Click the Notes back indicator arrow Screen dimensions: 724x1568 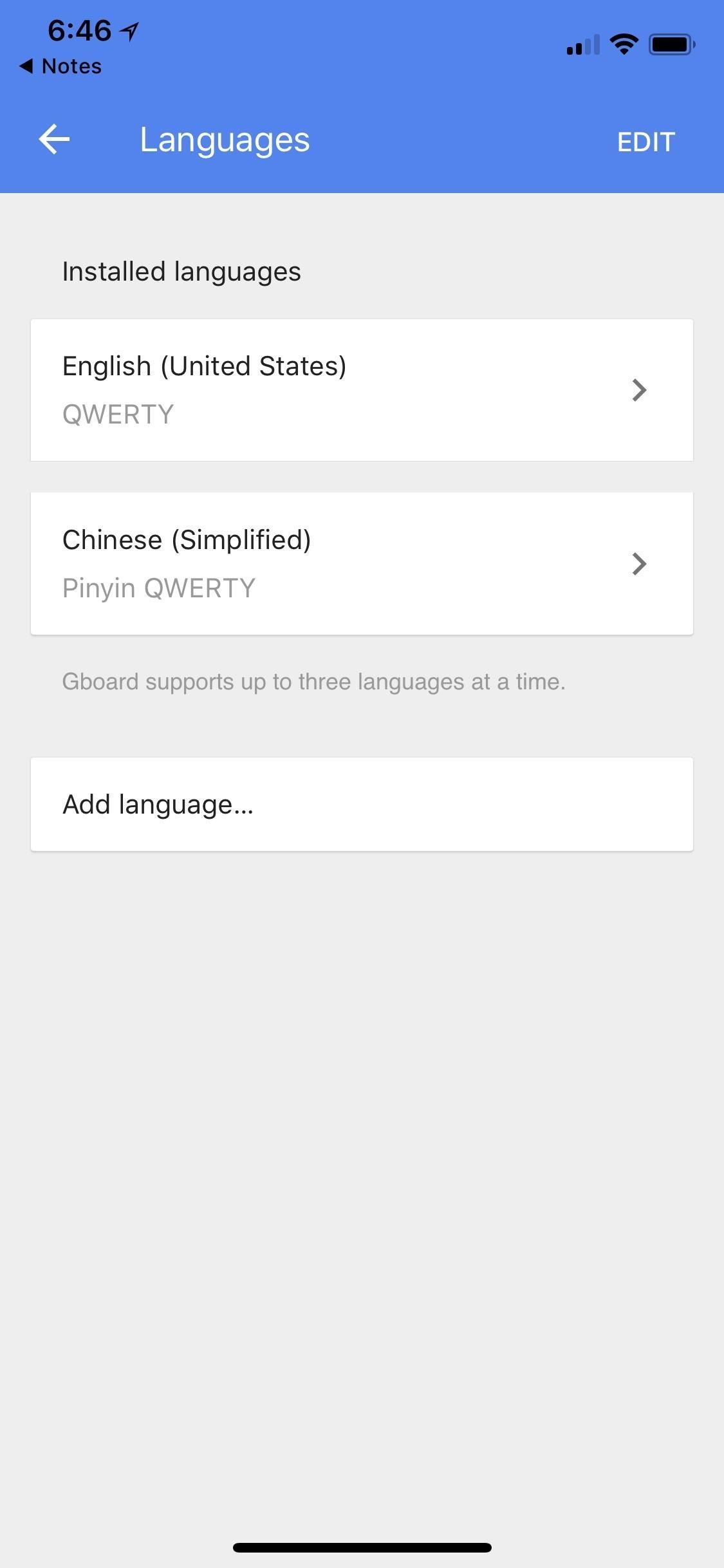[27, 66]
